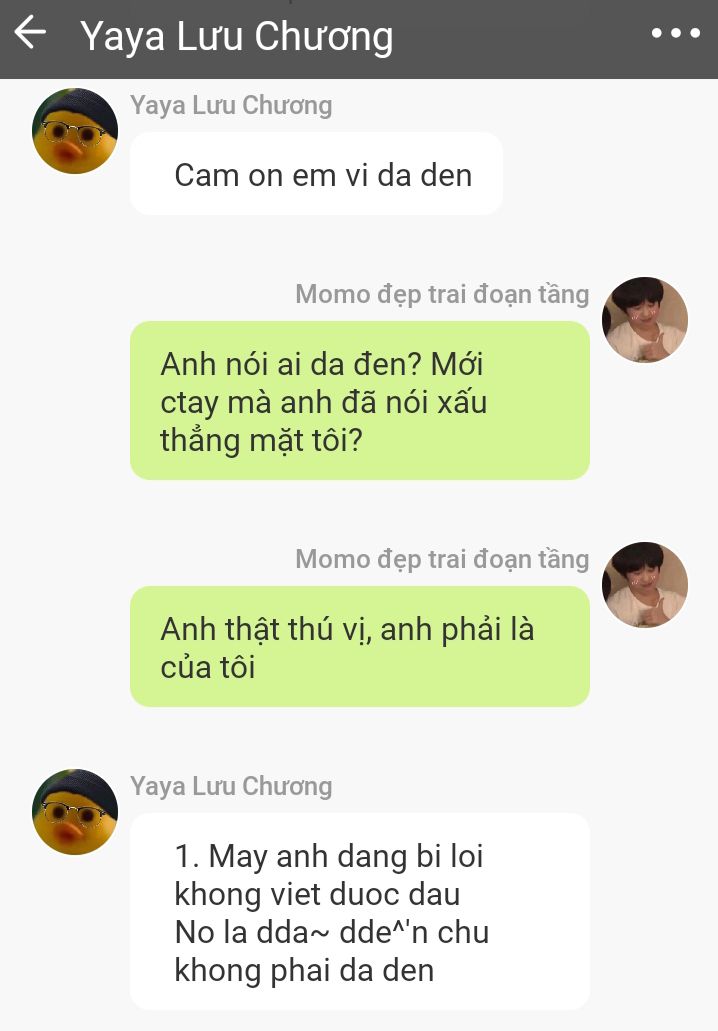Open the three-dot overflow menu

pyautogui.click(x=675, y=33)
